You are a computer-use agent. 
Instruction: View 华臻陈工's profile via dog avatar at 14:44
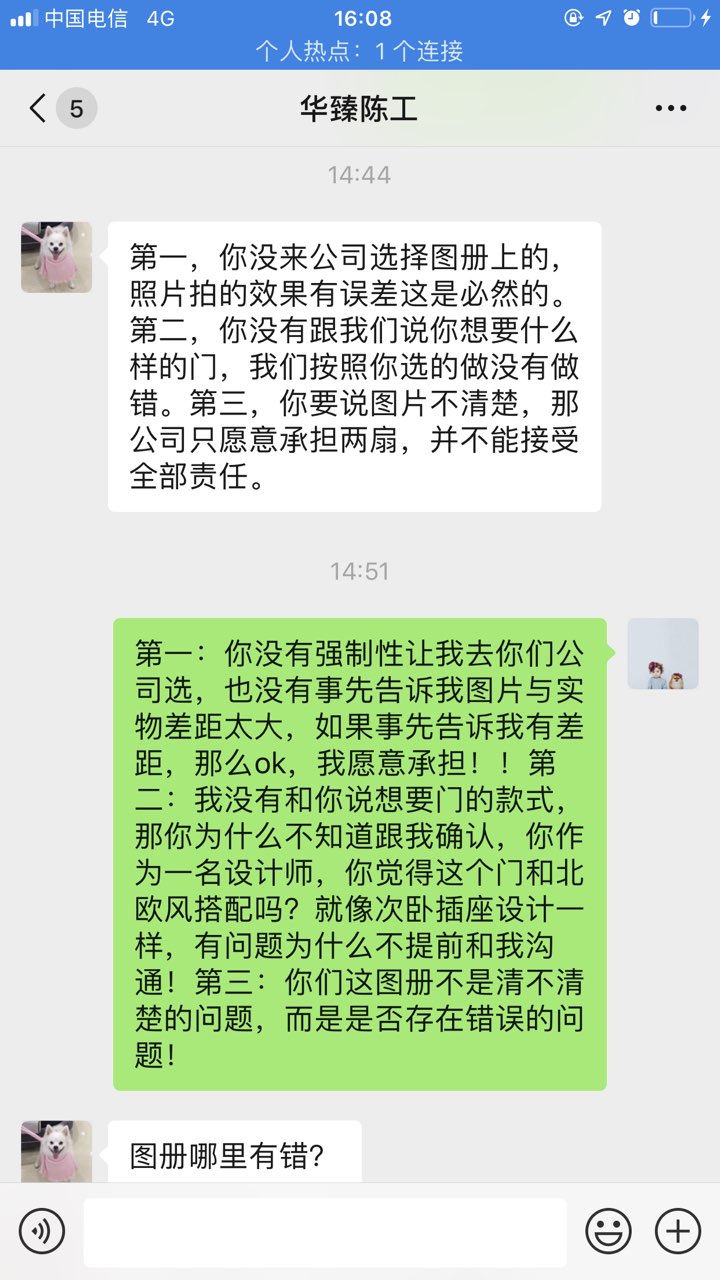click(56, 257)
